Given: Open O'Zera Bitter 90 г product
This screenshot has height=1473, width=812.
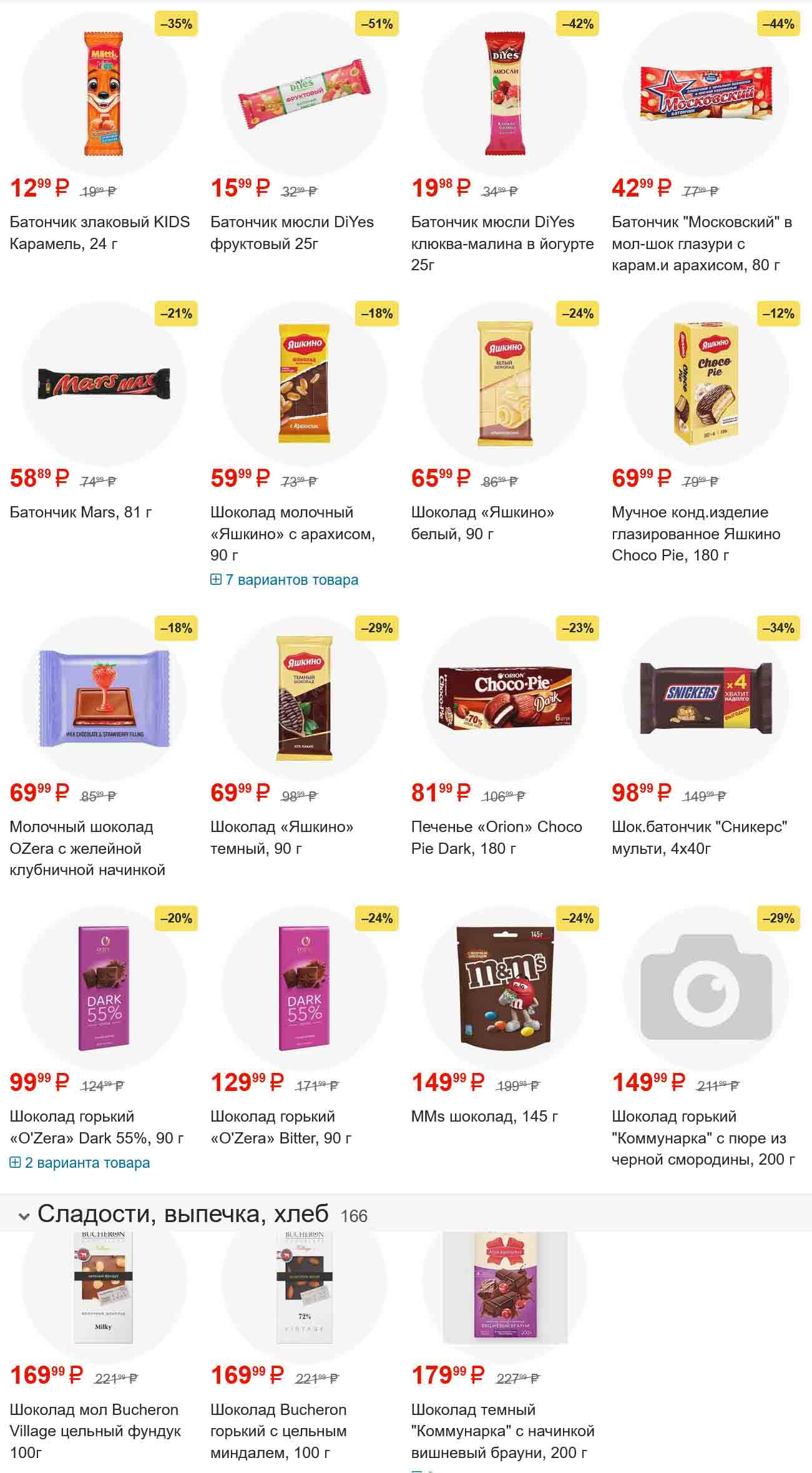Looking at the screenshot, I should point(280,1127).
